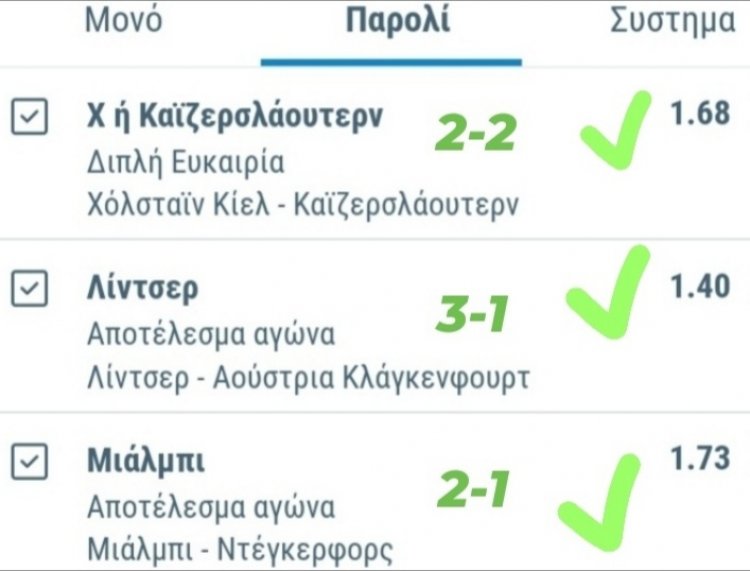Toggle the Λίντσερ bet checkbox
The height and width of the screenshot is (571, 750).
29,290
